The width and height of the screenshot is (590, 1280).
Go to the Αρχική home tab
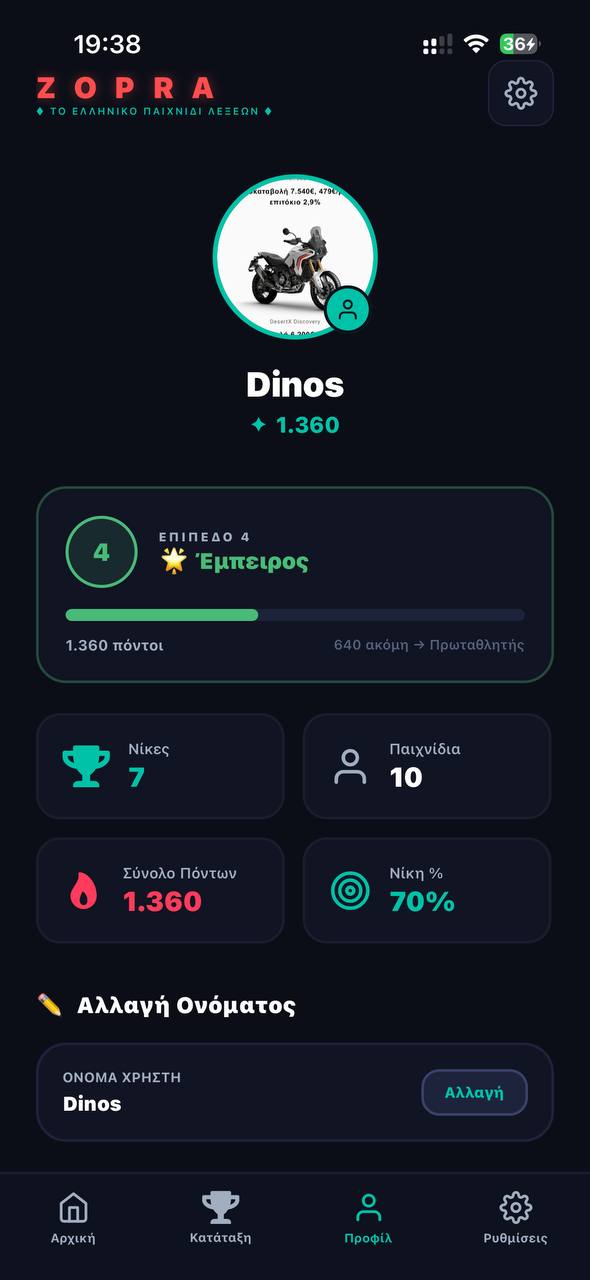coord(73,1217)
